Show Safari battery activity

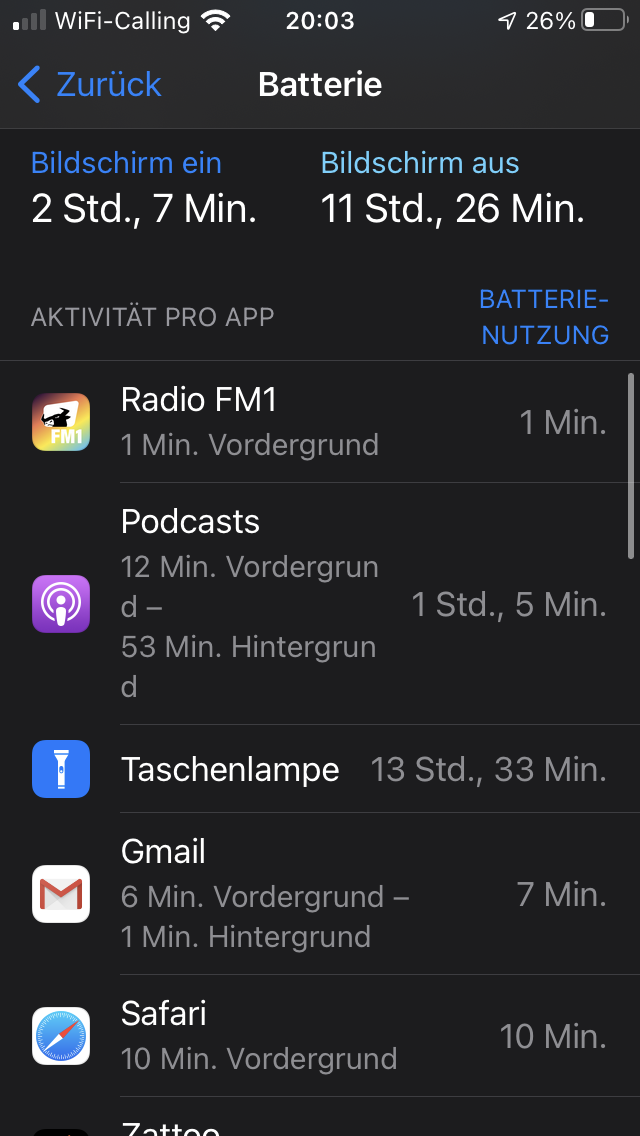point(320,1036)
